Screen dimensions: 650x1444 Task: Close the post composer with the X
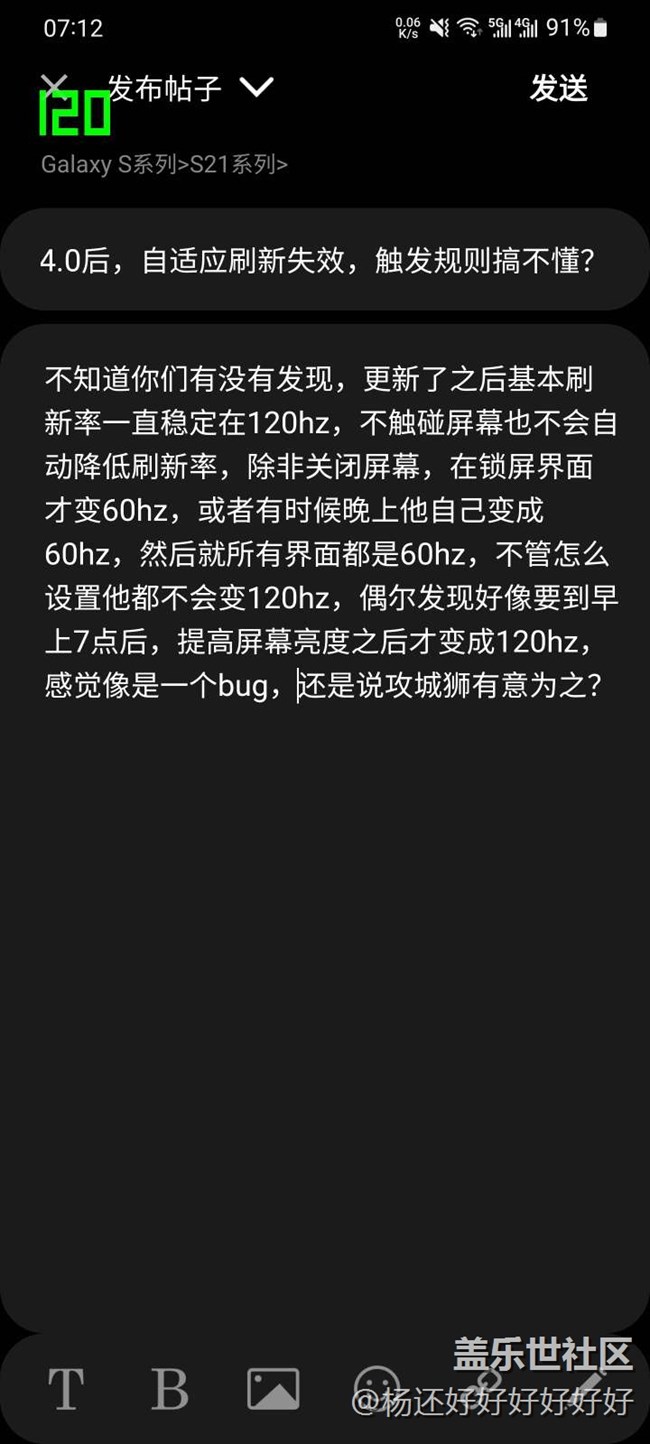coord(54,87)
